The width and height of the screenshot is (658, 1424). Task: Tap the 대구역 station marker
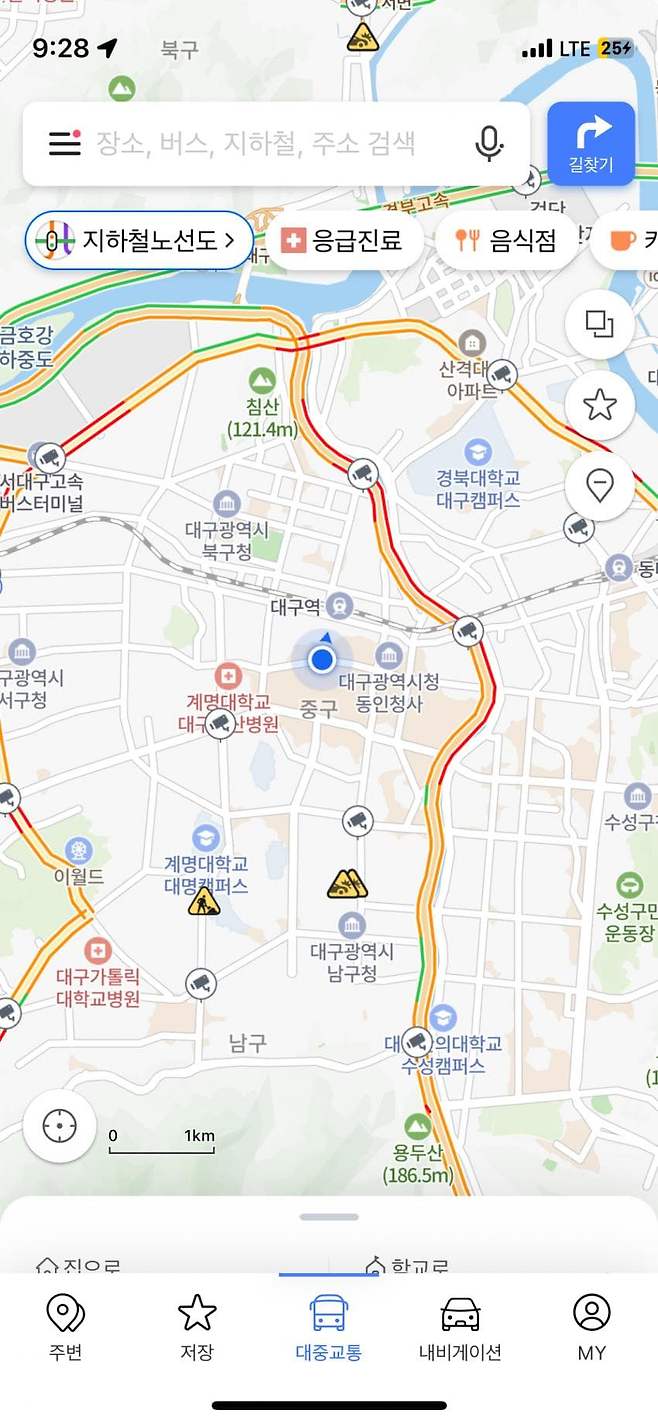(x=340, y=605)
